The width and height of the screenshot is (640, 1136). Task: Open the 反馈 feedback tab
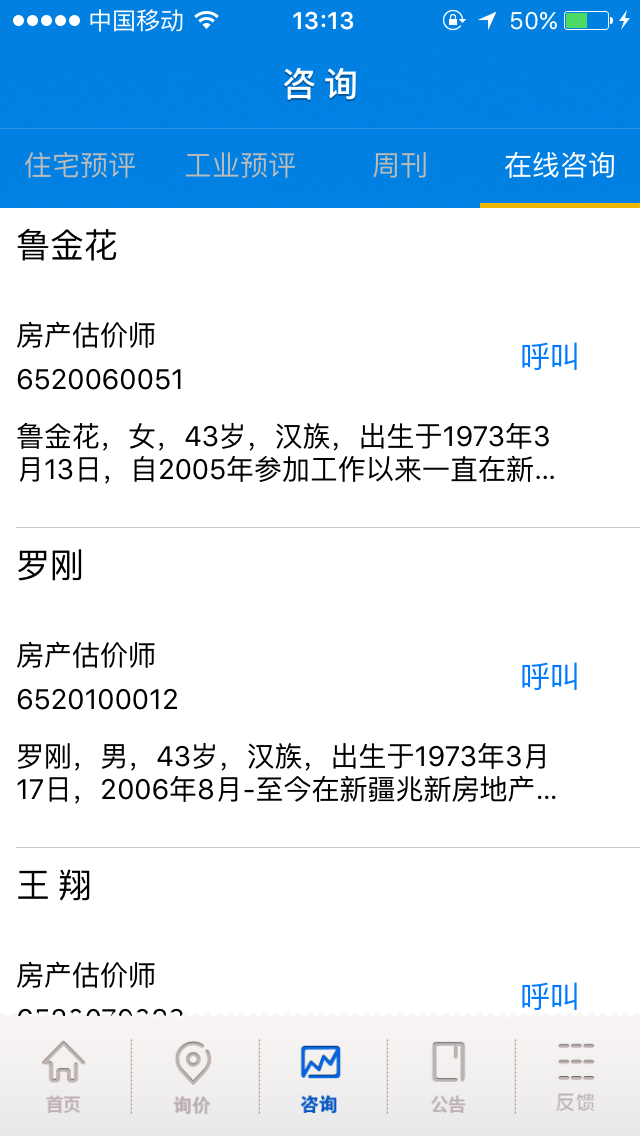pos(576,1077)
